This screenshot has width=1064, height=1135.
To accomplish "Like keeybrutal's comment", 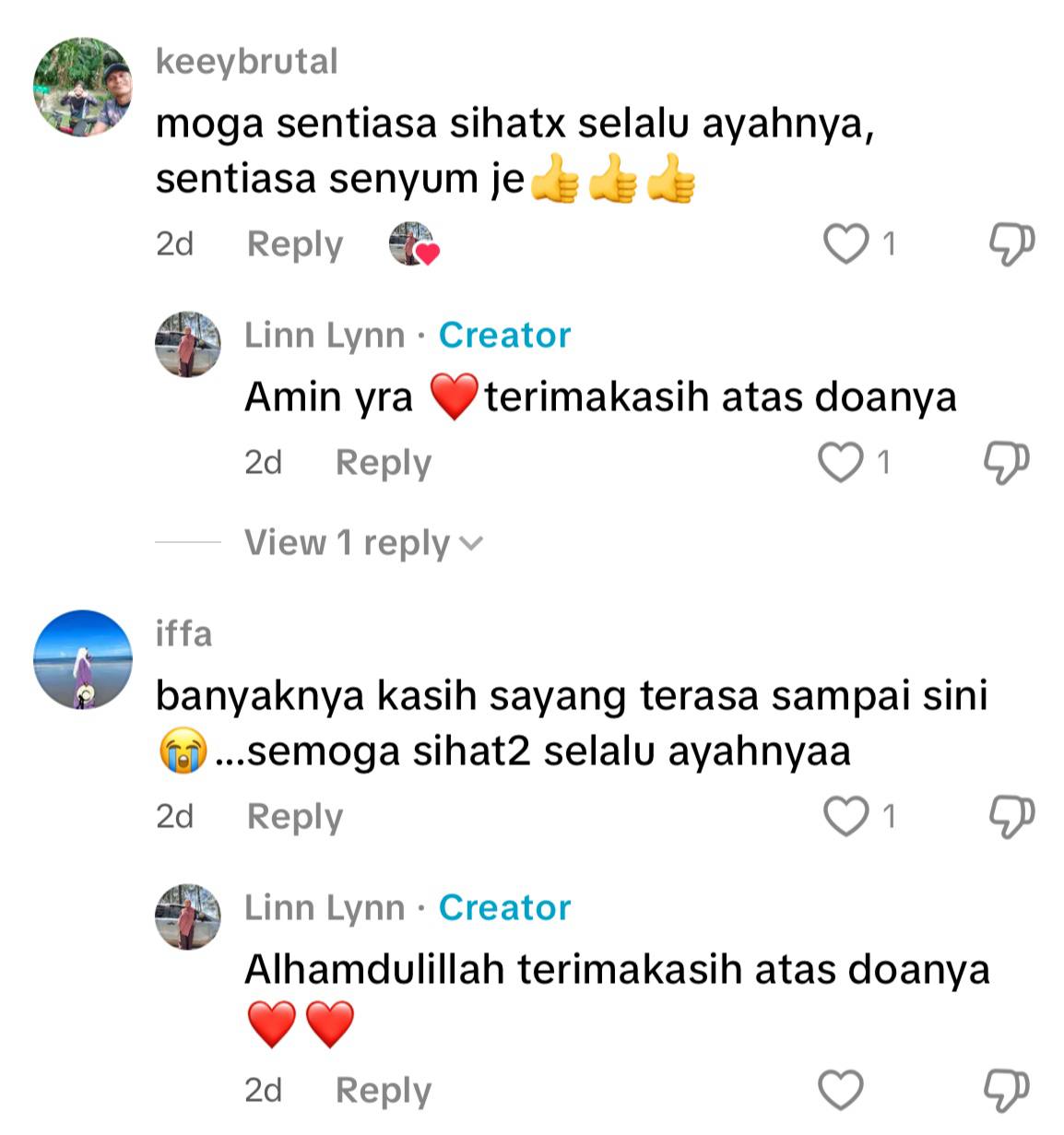I will (845, 244).
